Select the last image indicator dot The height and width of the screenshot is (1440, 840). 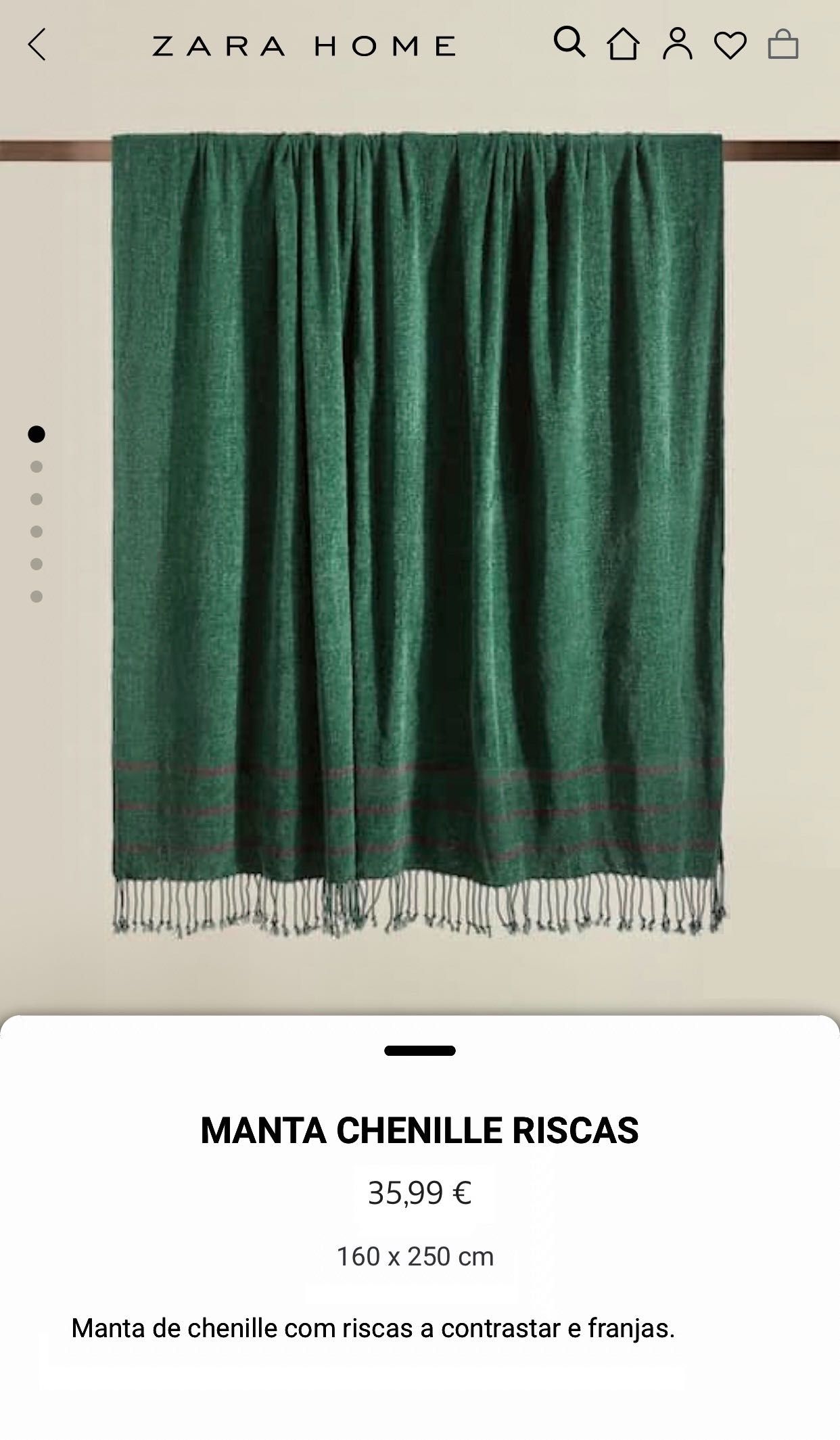point(37,597)
